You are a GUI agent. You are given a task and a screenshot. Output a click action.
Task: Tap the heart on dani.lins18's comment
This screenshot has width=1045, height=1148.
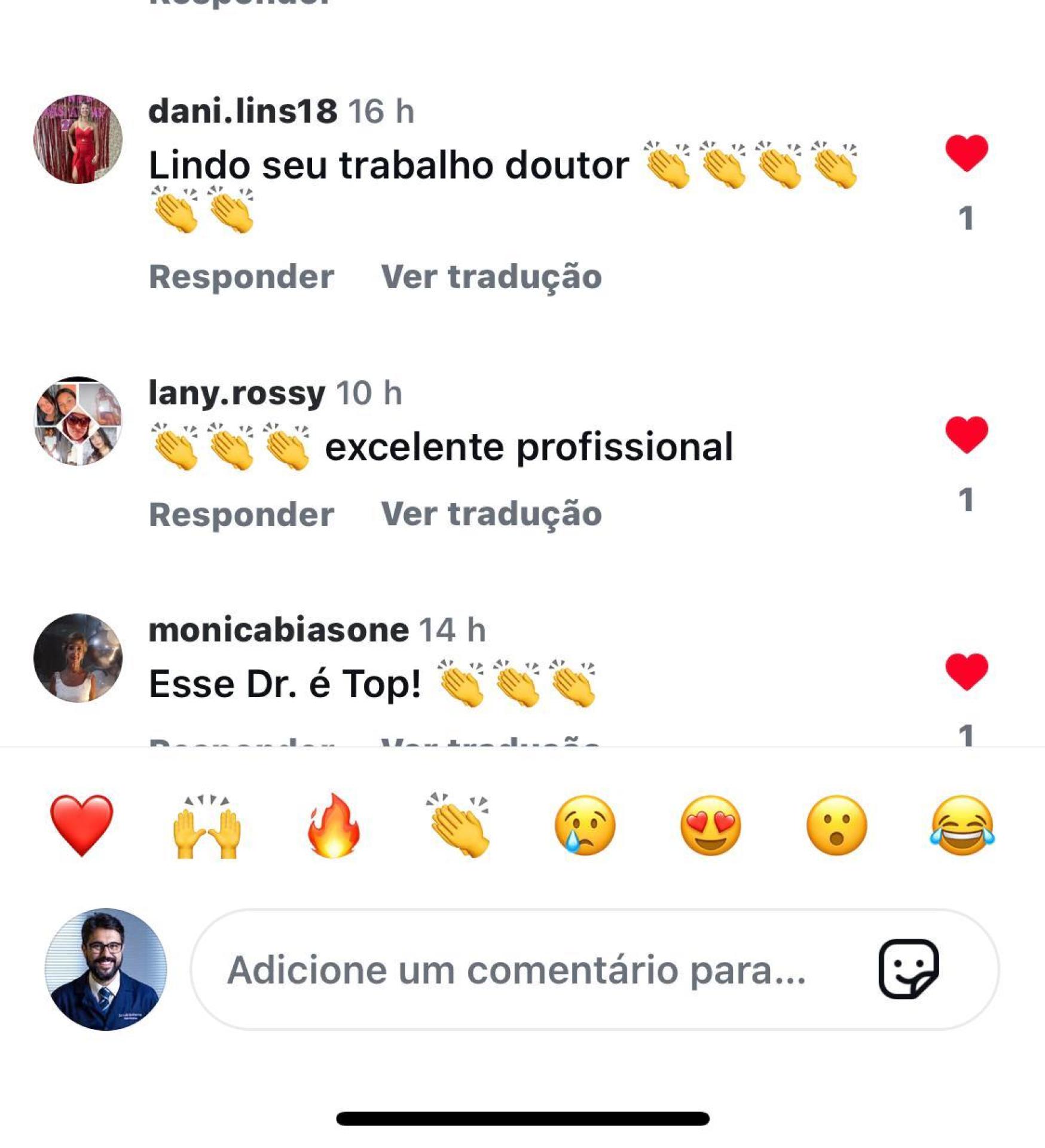coord(966,152)
